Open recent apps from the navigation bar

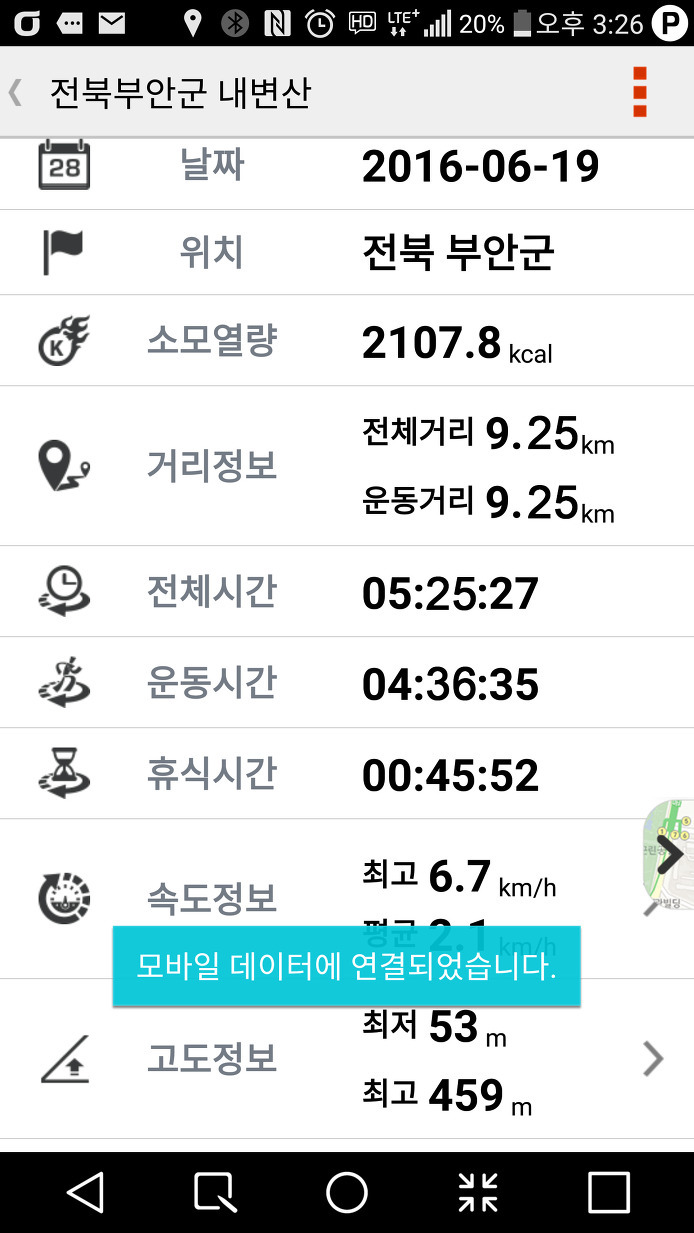pyautogui.click(x=608, y=1192)
